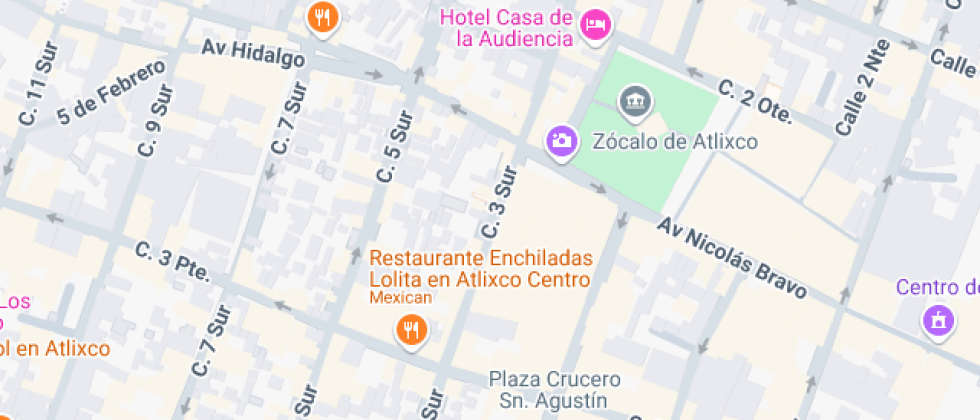Tap the Restaurante Enchiladas Lolita restaurant pin

tap(411, 330)
